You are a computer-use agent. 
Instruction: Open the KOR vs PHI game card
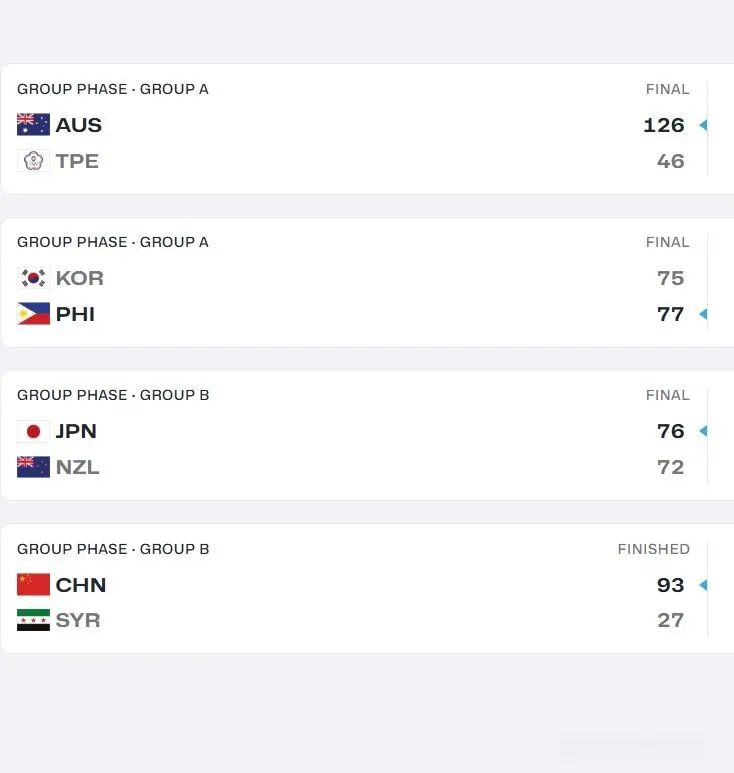(350, 283)
